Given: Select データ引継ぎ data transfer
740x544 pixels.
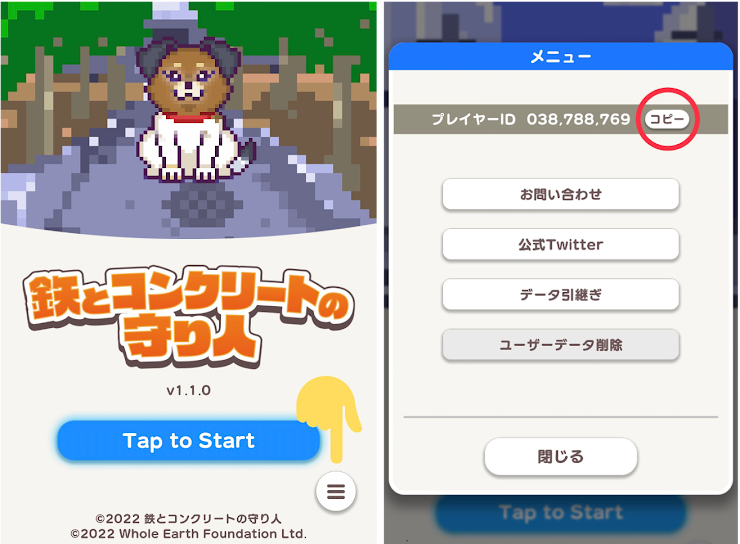Looking at the screenshot, I should [x=560, y=295].
